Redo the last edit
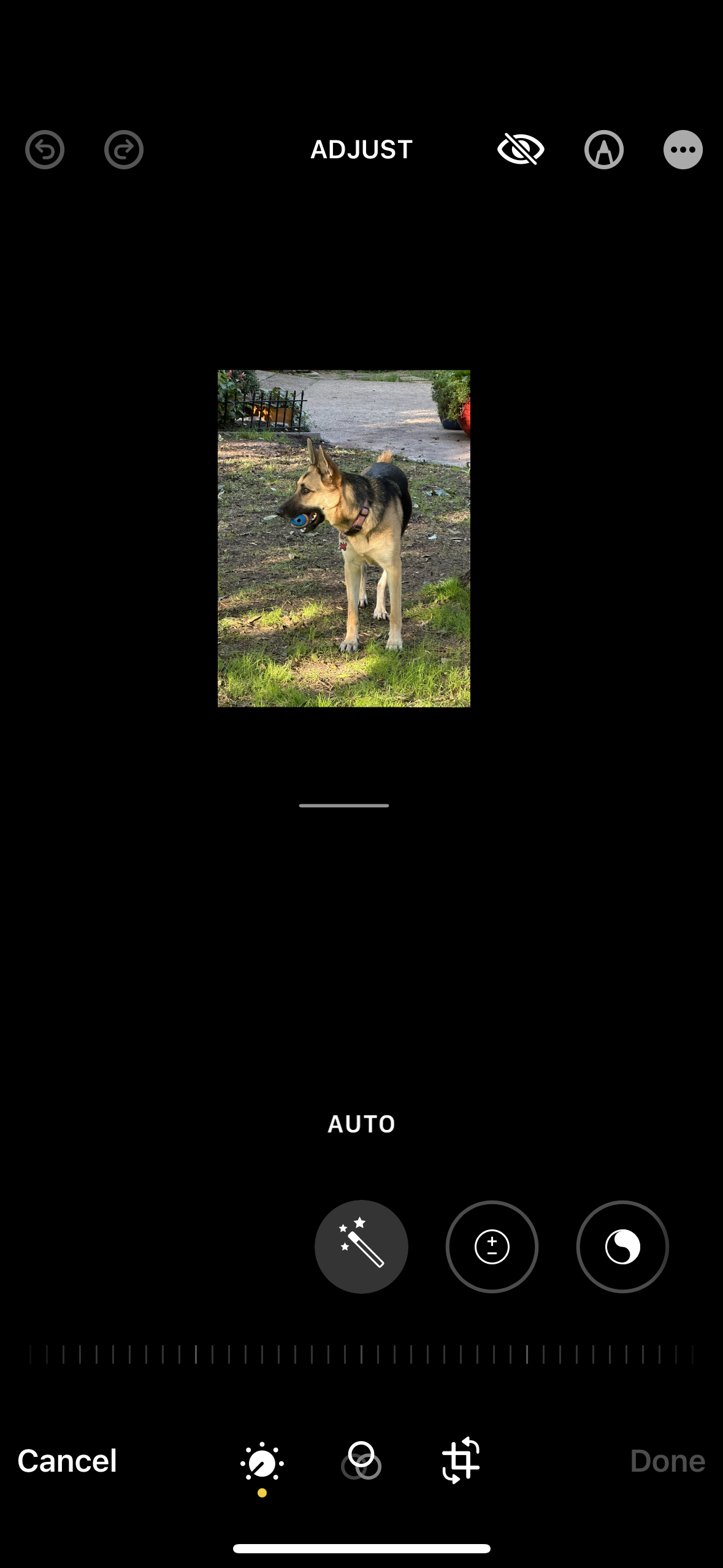 [124, 150]
